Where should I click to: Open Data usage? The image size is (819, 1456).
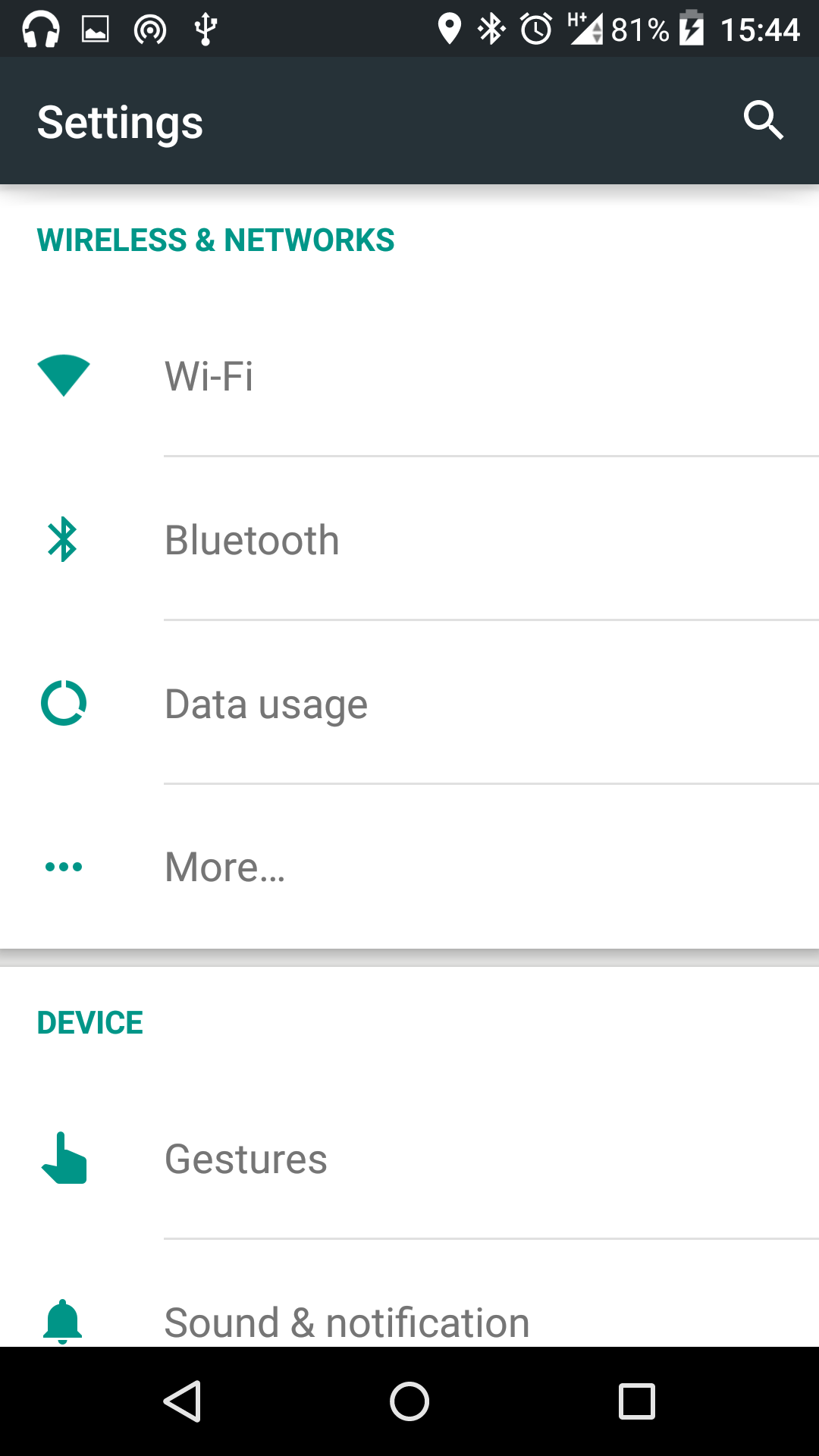[x=409, y=703]
